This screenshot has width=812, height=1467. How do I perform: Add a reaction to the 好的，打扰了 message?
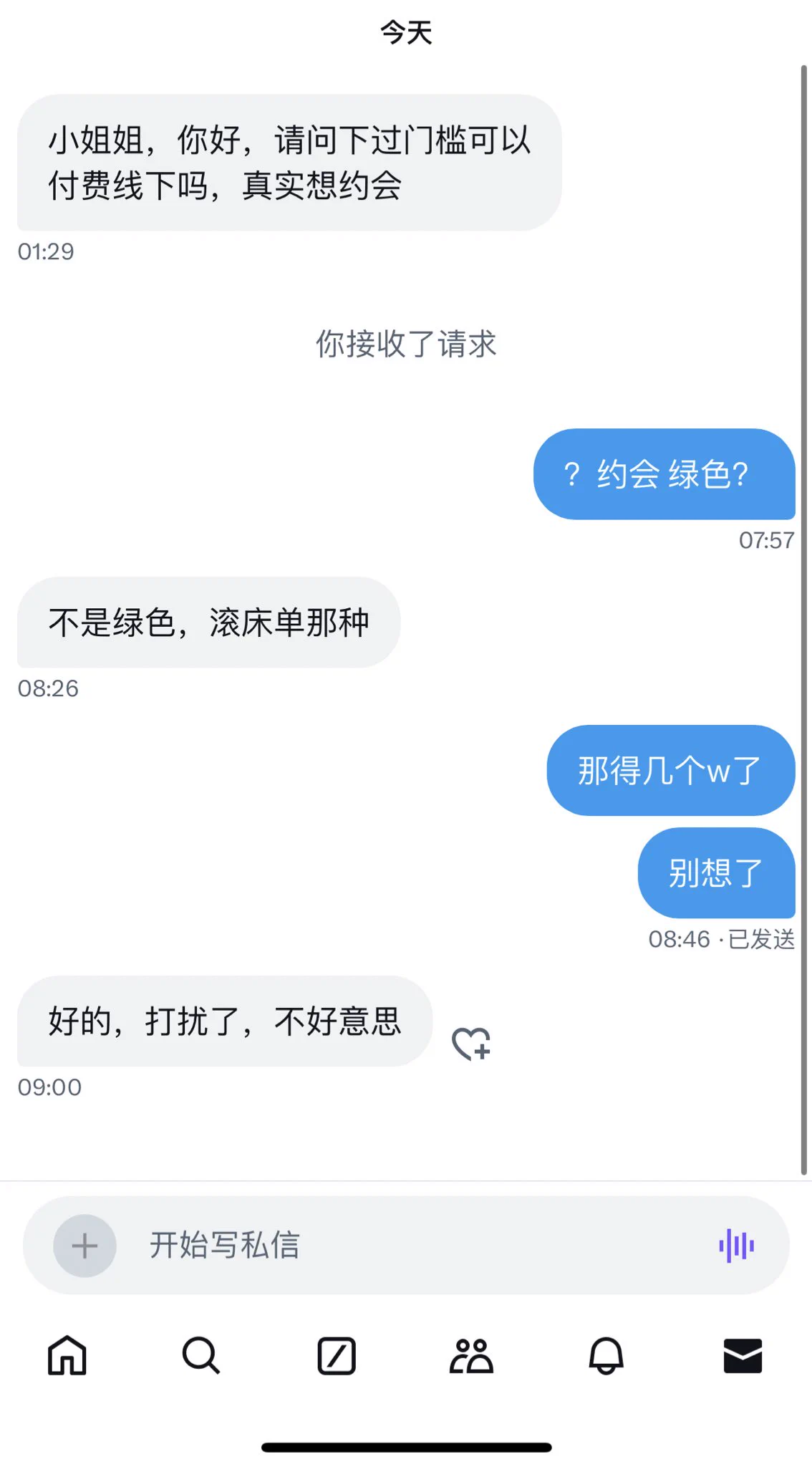[x=471, y=1044]
